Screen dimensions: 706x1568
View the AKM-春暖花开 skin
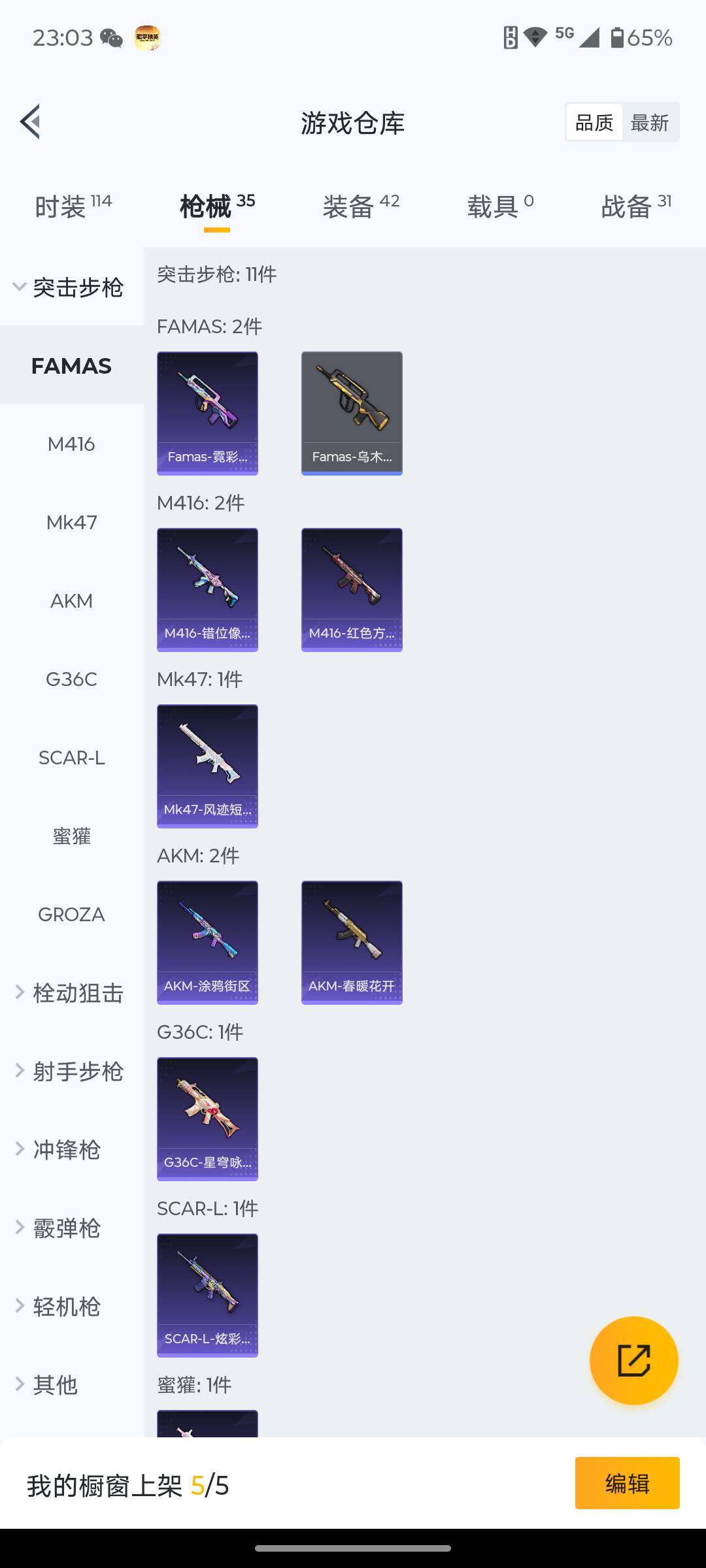coord(352,942)
